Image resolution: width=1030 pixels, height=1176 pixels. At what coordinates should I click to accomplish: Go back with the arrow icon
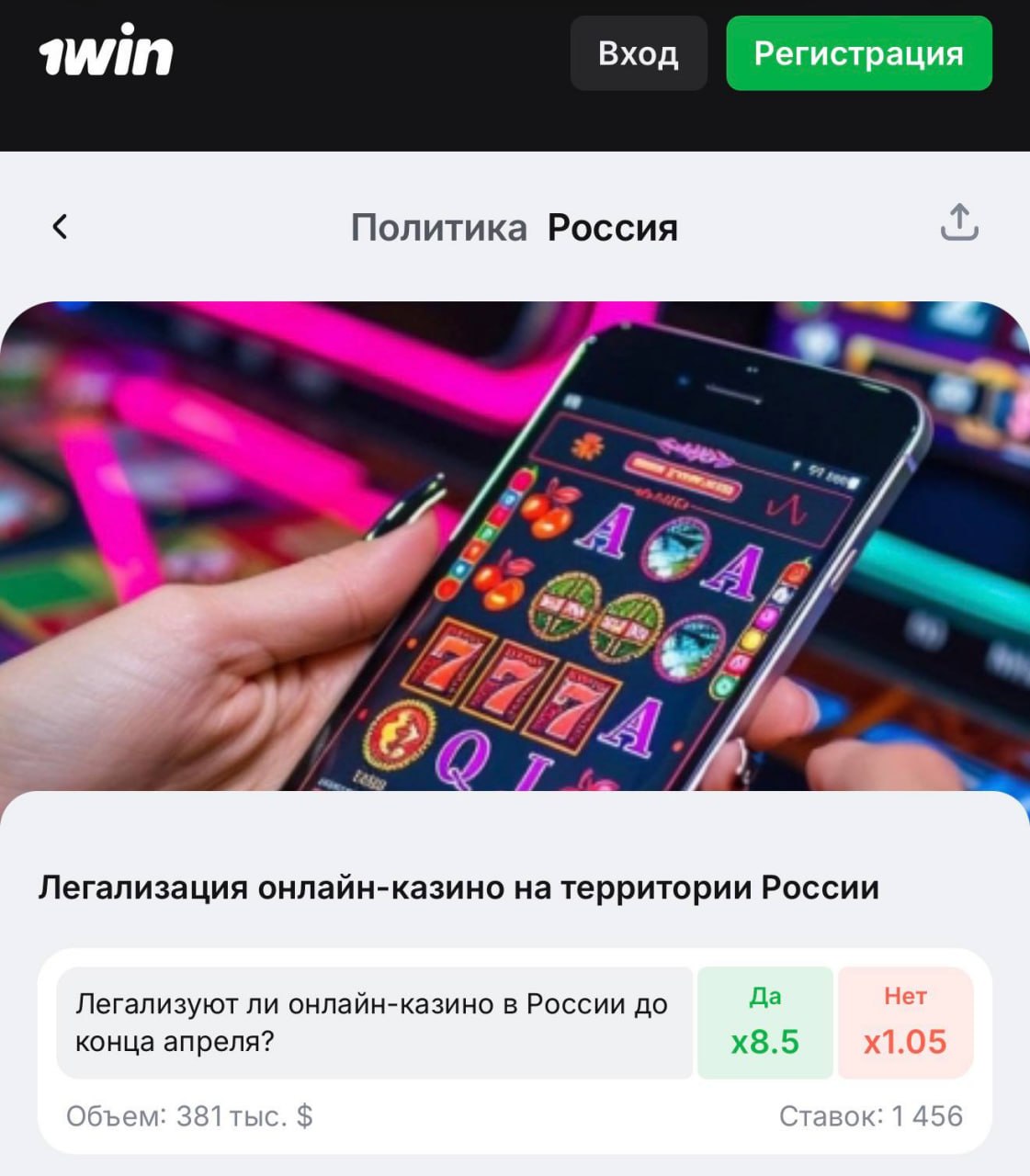point(61,226)
